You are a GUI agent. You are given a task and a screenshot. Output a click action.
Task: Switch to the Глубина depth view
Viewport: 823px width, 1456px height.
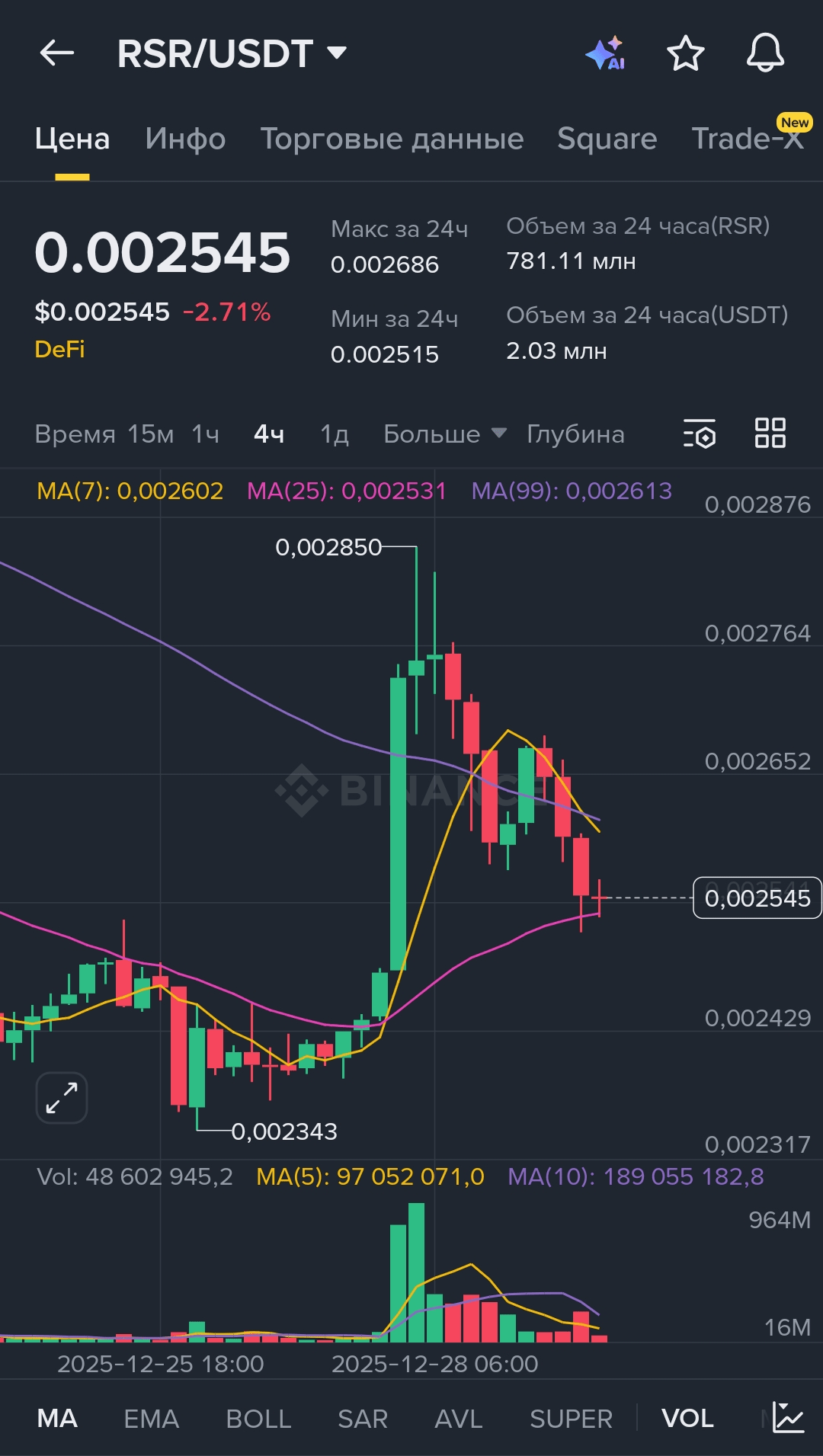click(x=575, y=434)
